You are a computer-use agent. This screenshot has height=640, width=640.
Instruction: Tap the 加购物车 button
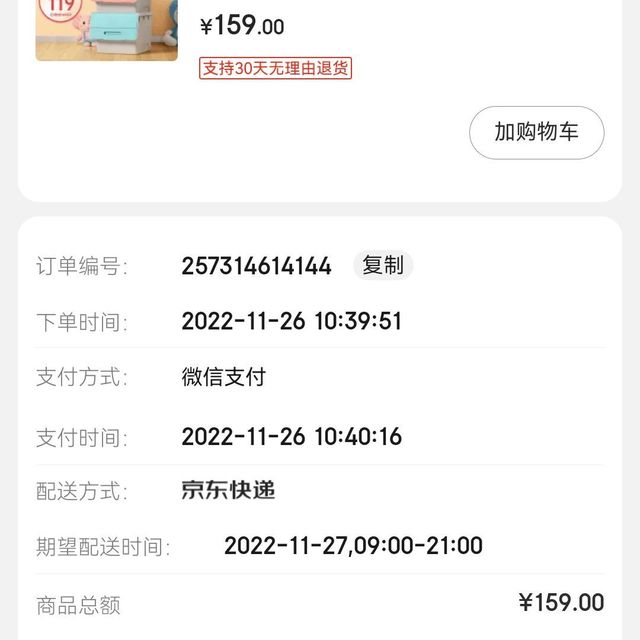(x=536, y=133)
